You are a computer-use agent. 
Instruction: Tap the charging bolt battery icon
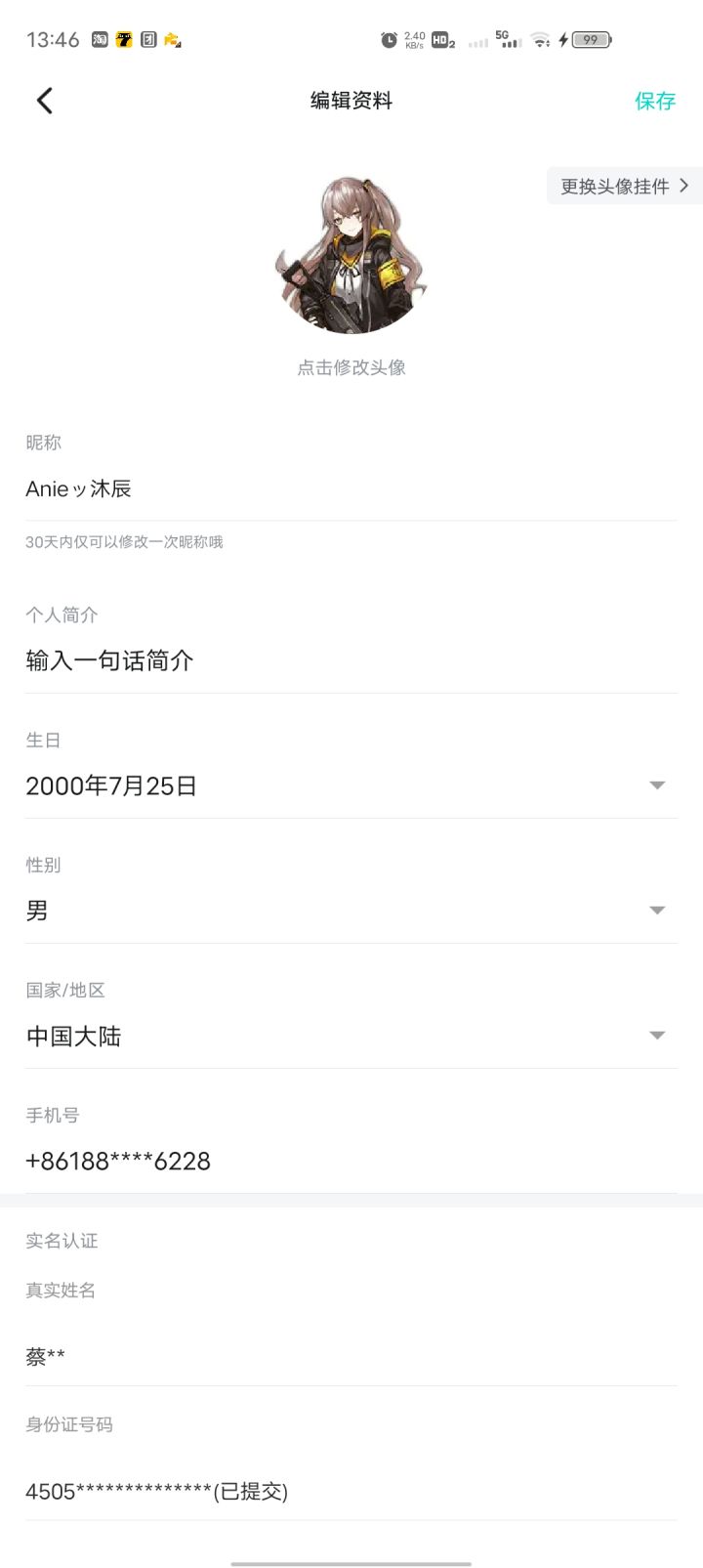[x=583, y=40]
